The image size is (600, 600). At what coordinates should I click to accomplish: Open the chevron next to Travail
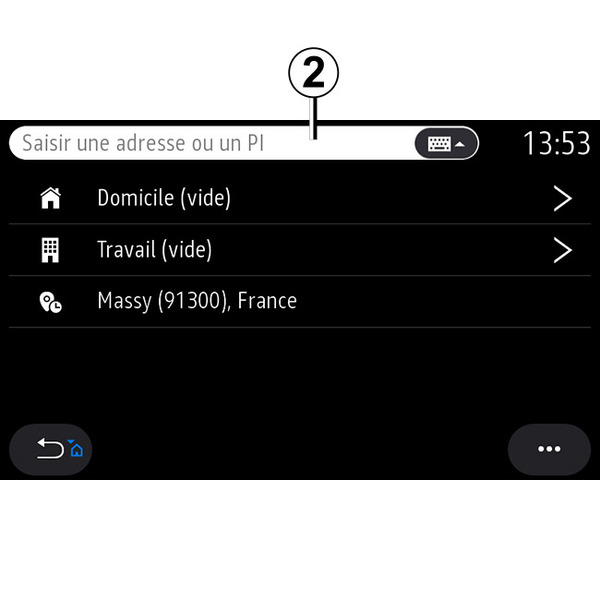pos(562,250)
